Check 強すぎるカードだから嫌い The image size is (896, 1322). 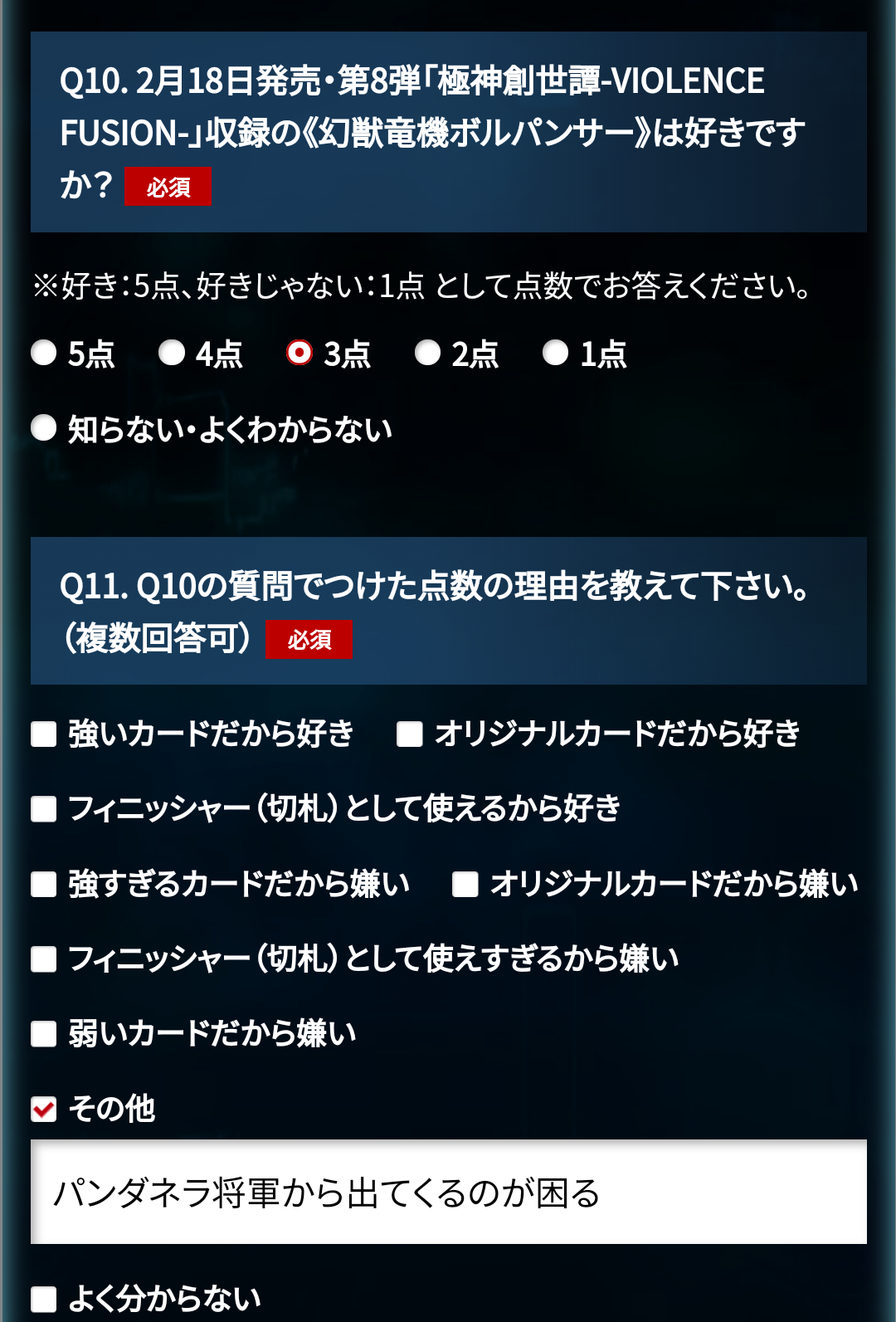tap(44, 885)
